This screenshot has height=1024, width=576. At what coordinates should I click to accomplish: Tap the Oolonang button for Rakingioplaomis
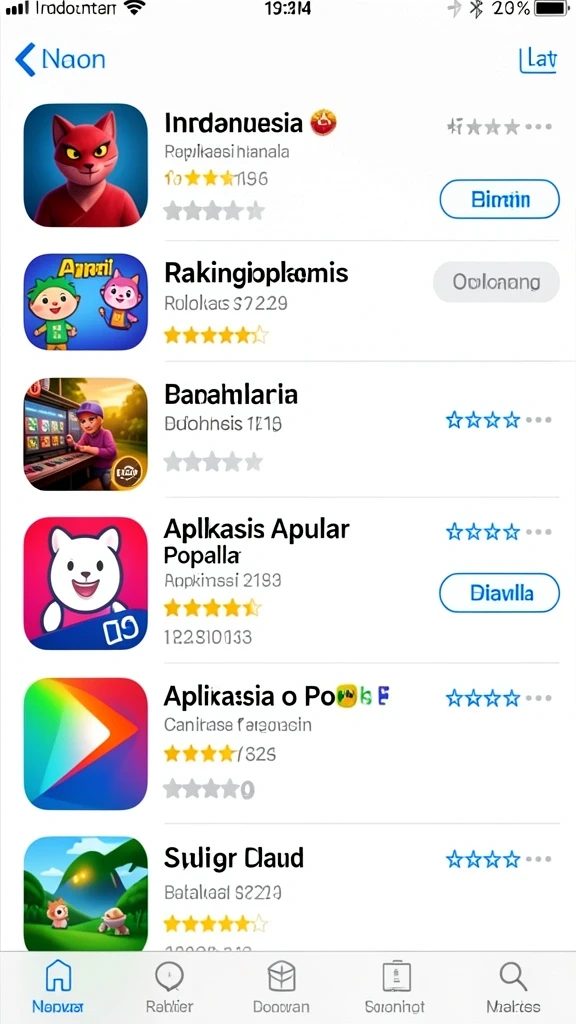click(496, 282)
